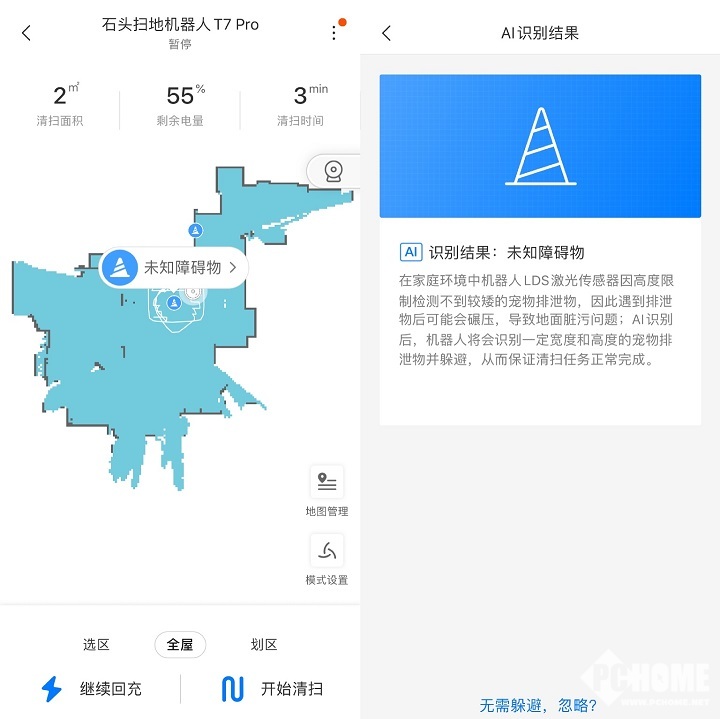Screen dimensions: 720x719
Task: Switch to 选区 zone selection tab
Action: 96,645
